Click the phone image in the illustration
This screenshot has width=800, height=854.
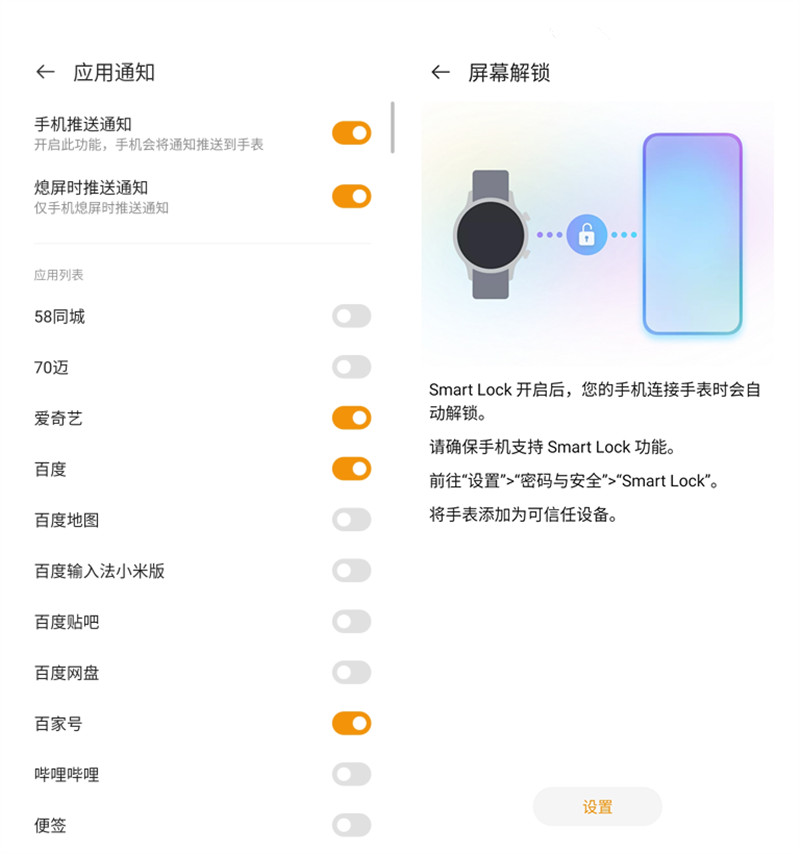click(x=692, y=237)
